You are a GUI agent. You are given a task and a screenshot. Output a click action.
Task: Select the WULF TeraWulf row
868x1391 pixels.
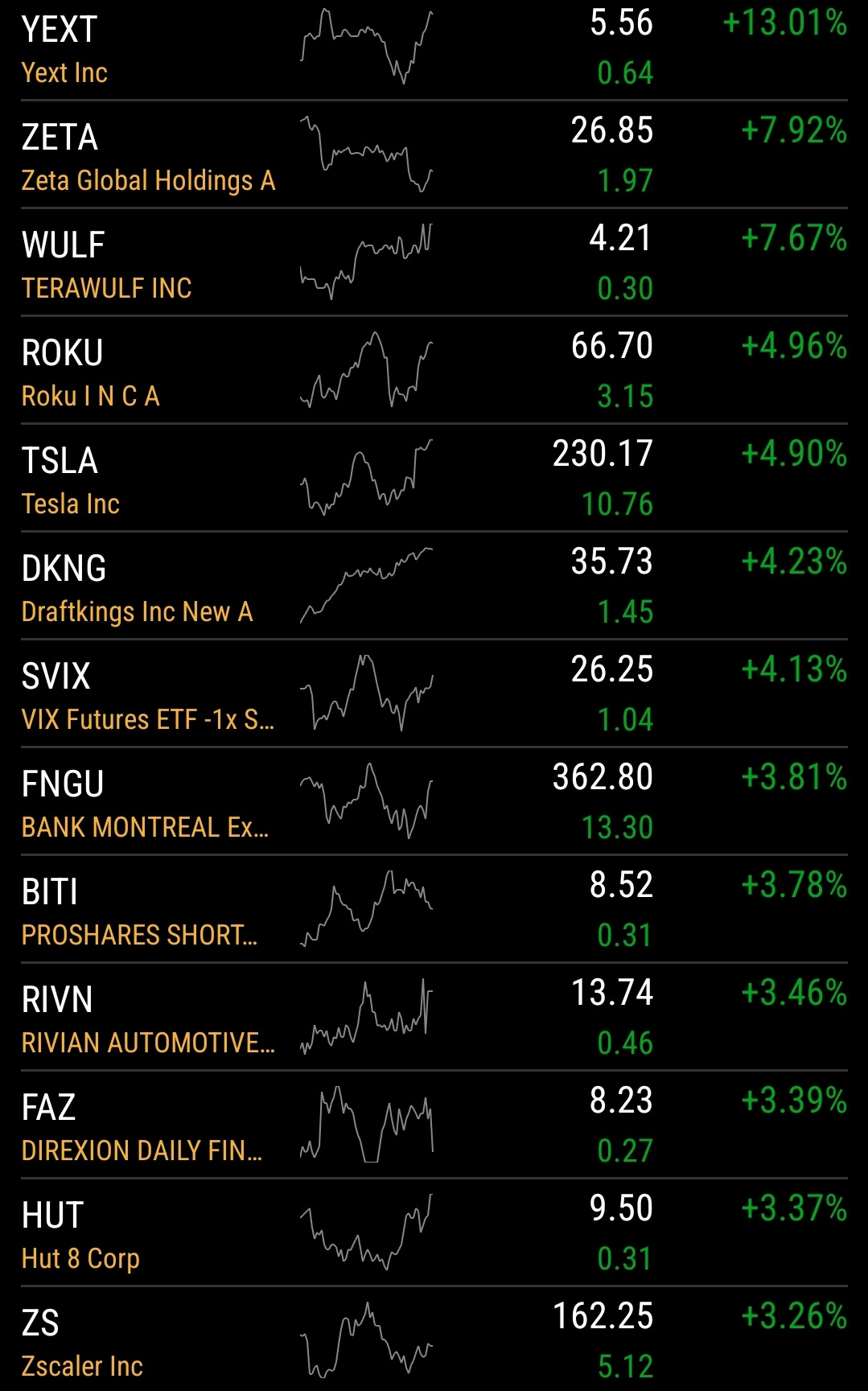(434, 262)
